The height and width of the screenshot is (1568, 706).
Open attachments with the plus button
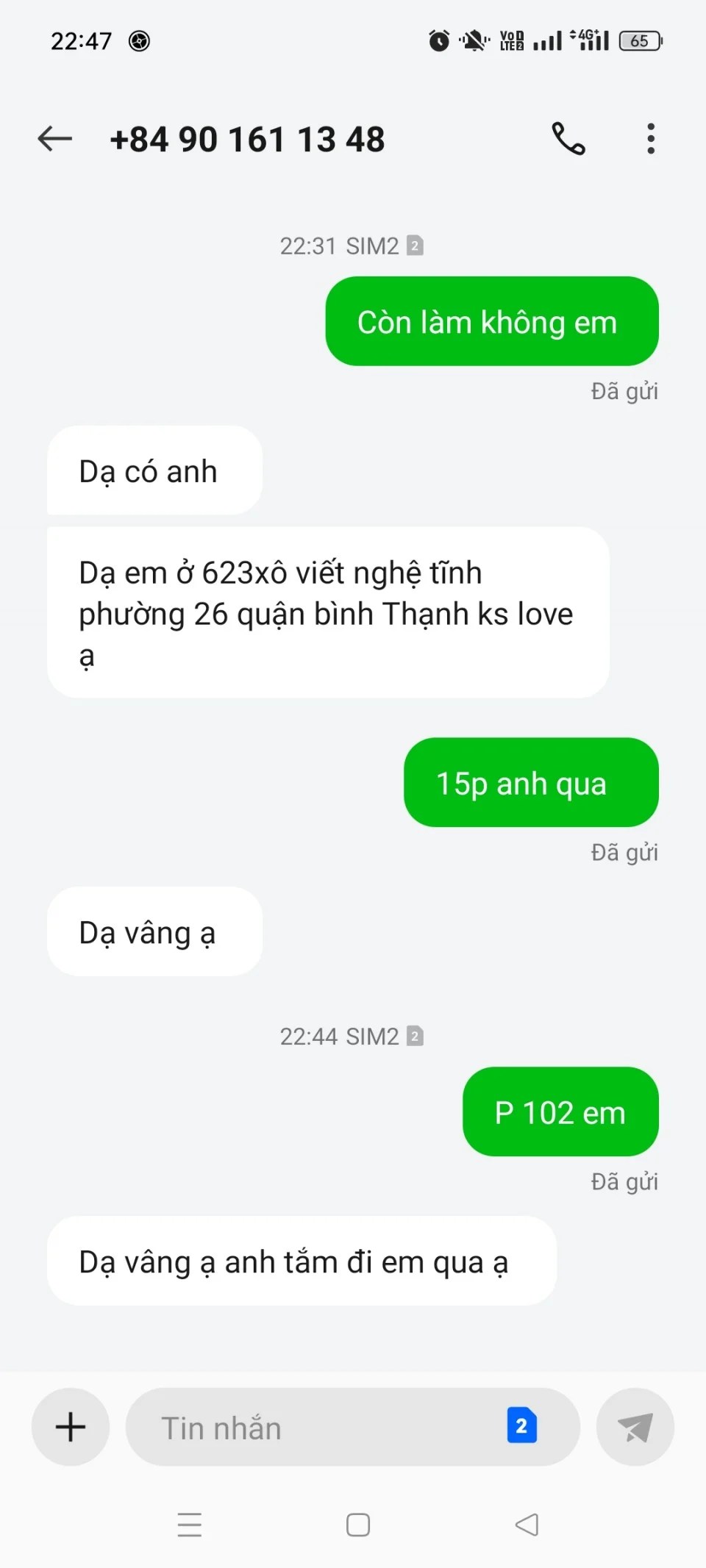tap(71, 1427)
